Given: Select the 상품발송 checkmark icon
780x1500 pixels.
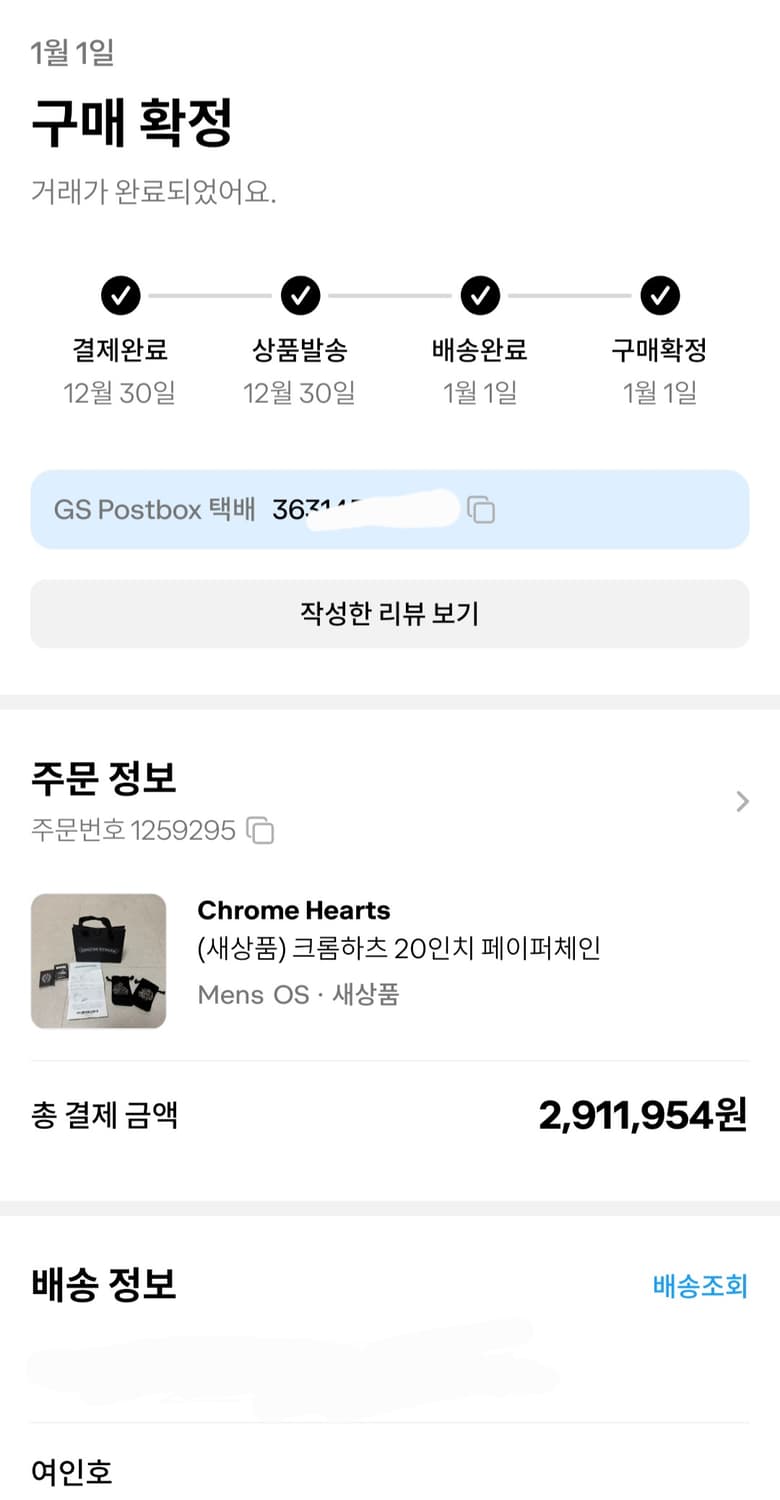Looking at the screenshot, I should (x=300, y=295).
